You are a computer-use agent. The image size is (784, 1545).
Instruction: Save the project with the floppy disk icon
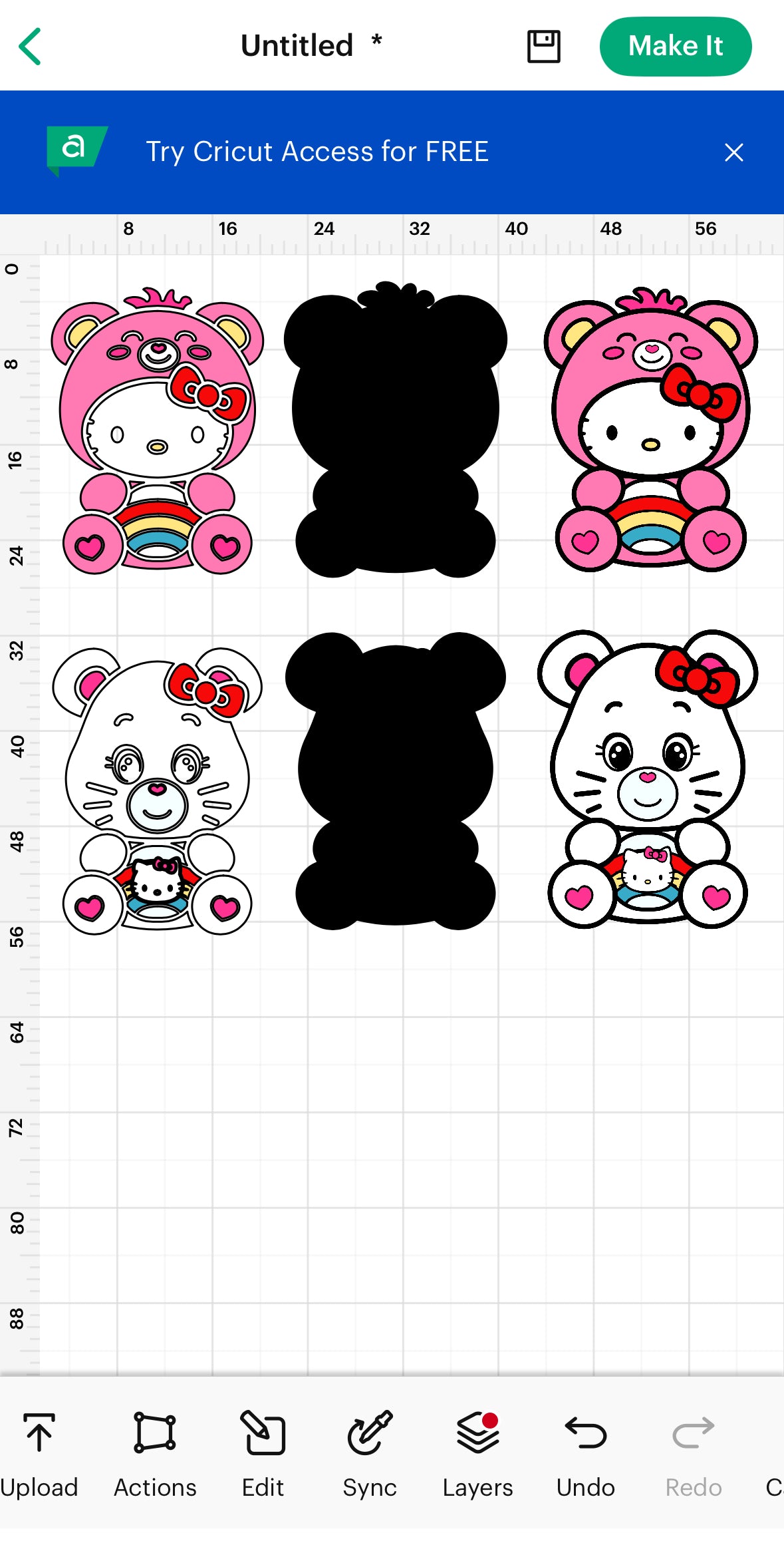point(543,47)
